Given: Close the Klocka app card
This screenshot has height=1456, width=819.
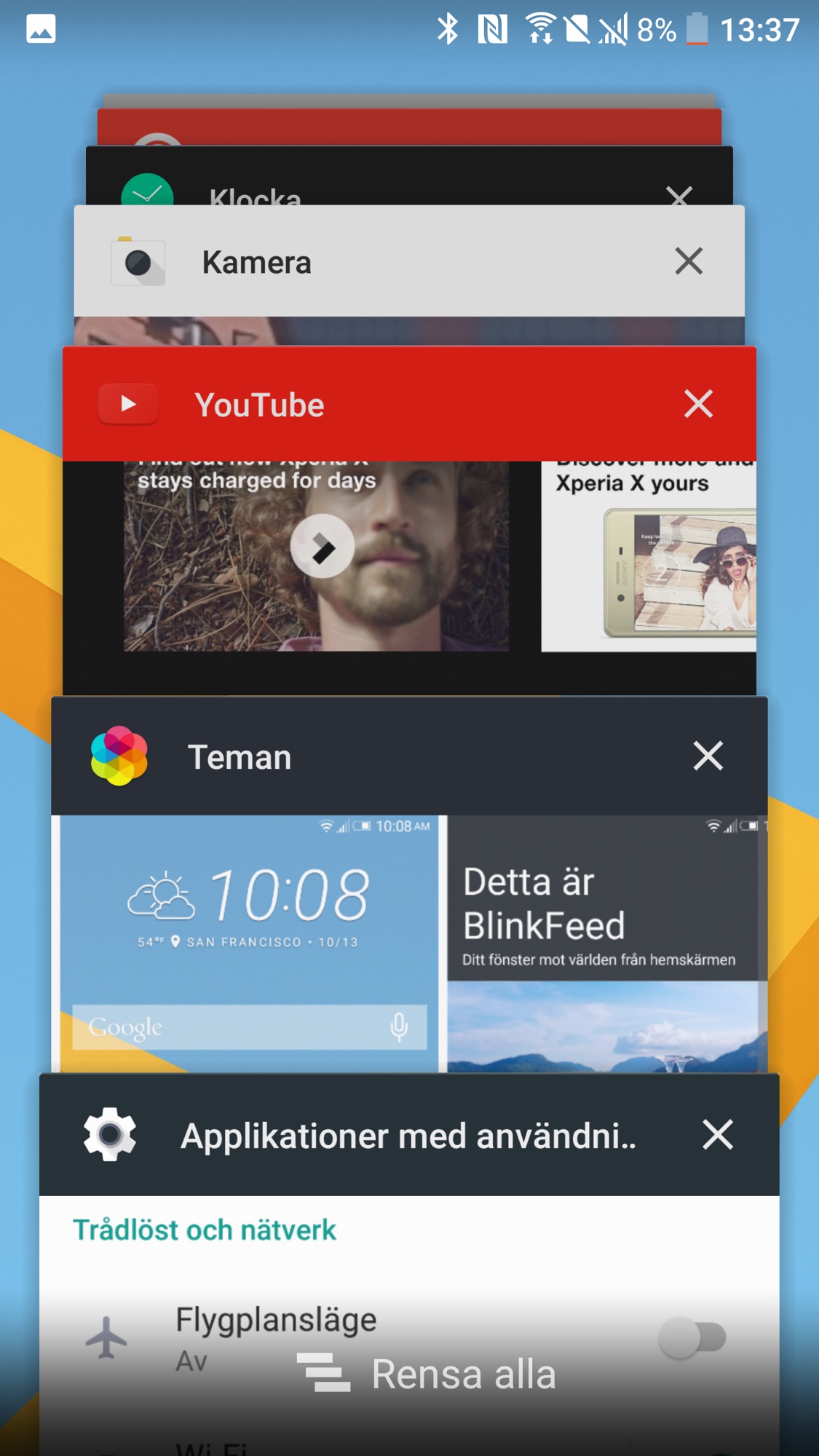Looking at the screenshot, I should tap(678, 195).
